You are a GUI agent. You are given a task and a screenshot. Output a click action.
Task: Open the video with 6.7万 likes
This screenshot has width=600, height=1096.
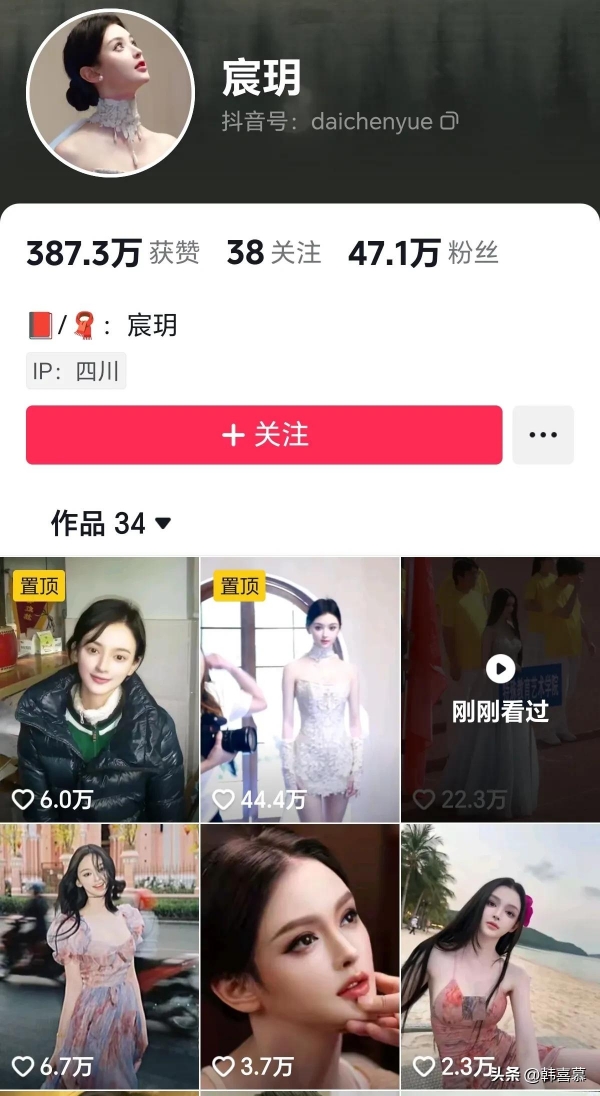tap(99, 955)
